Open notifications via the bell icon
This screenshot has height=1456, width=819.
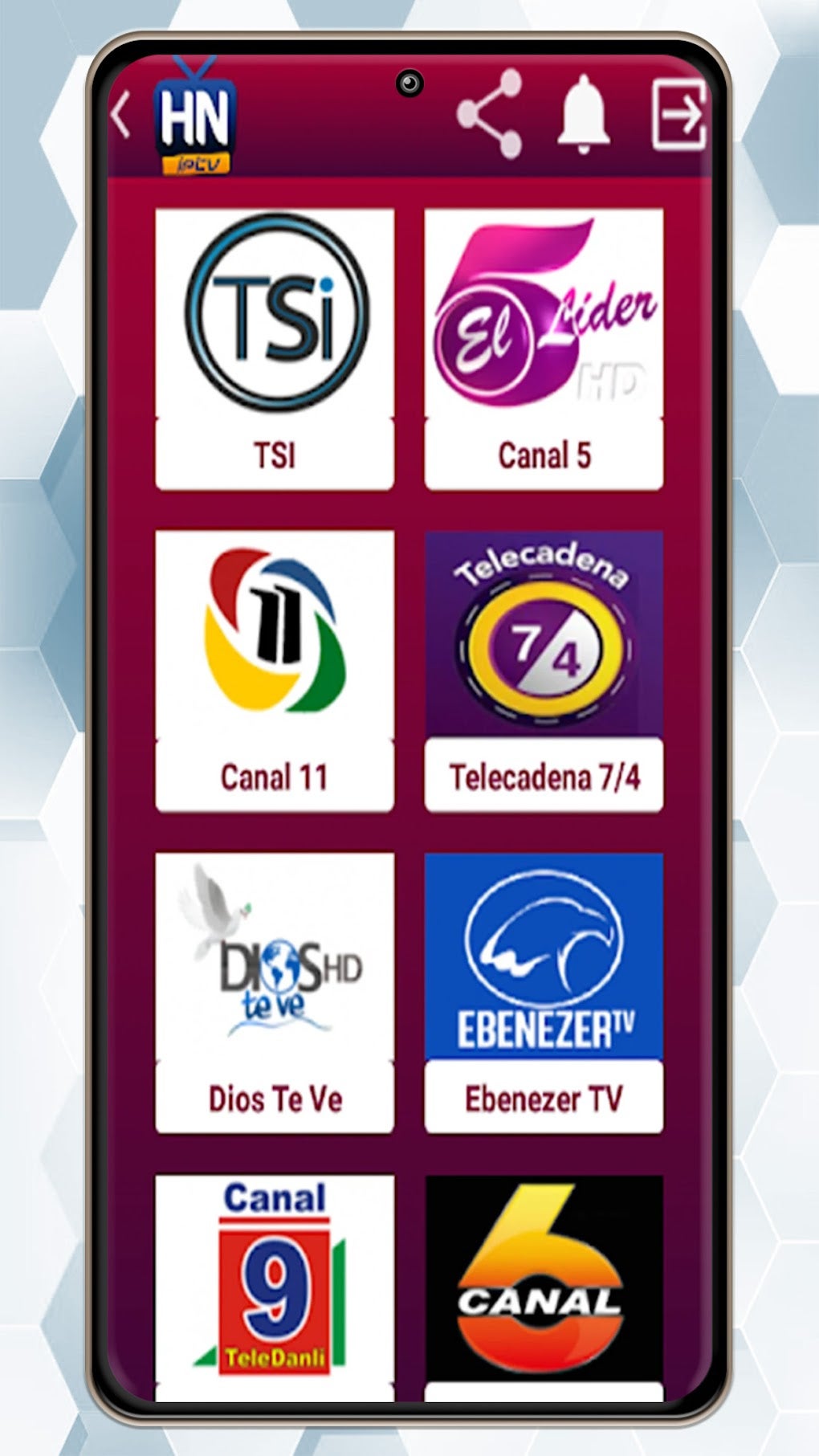(585, 119)
